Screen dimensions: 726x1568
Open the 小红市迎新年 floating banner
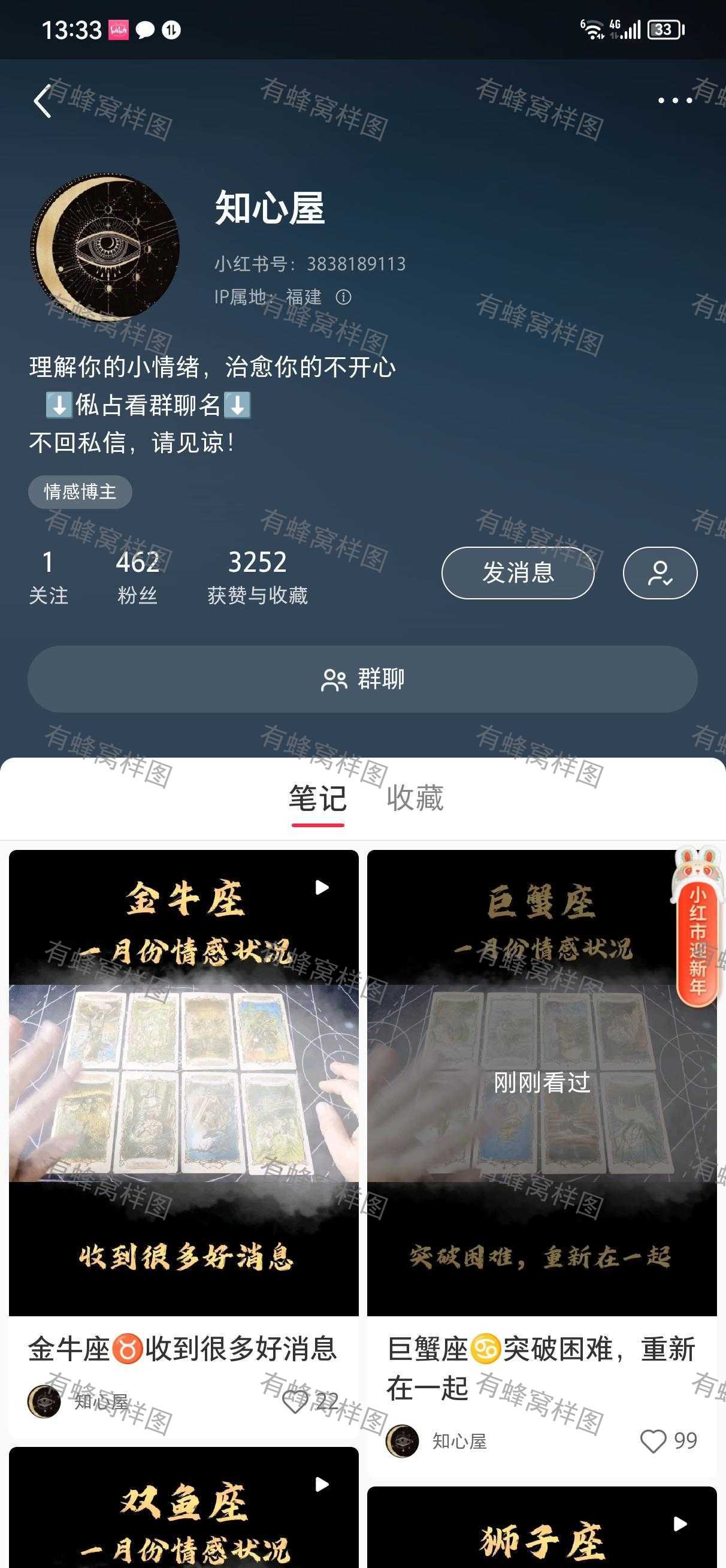(697, 926)
